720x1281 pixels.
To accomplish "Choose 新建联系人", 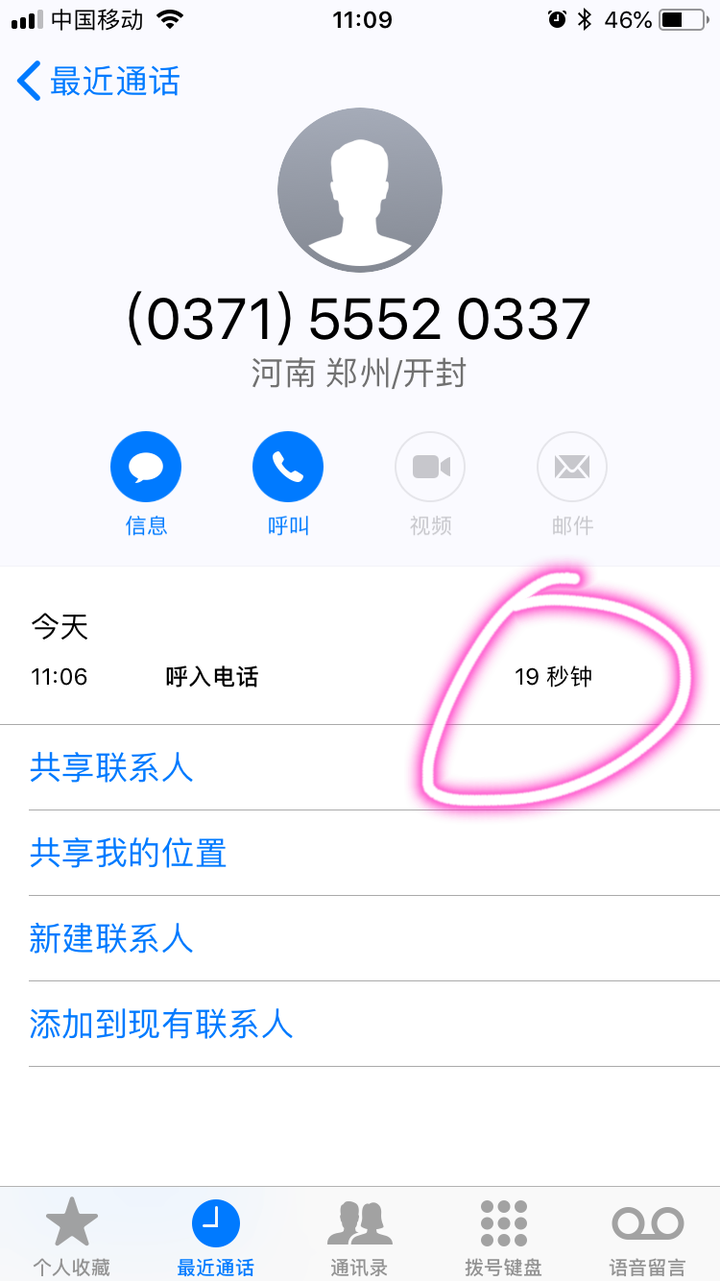I will (111, 939).
